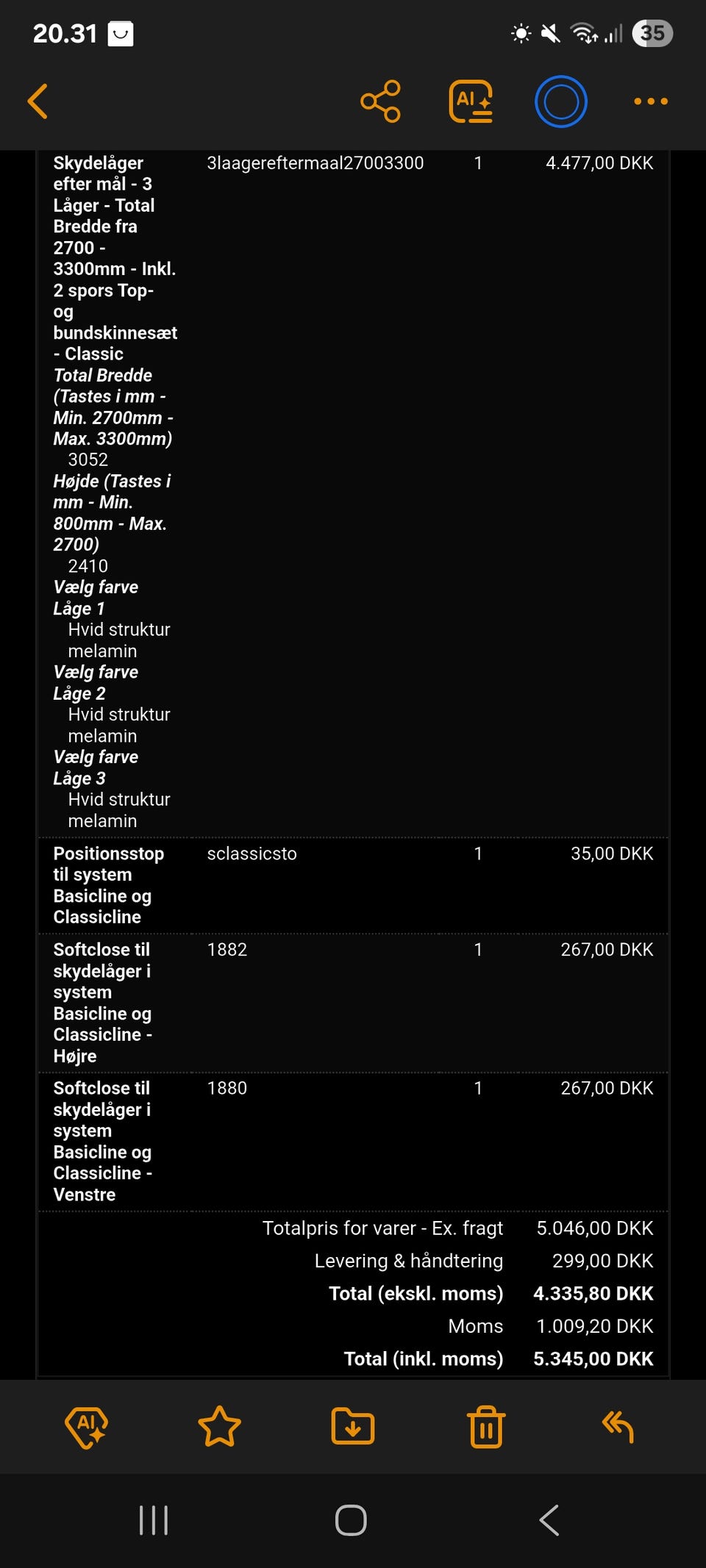This screenshot has width=706, height=1568.
Task: Star this message as favorite
Action: point(219,1427)
